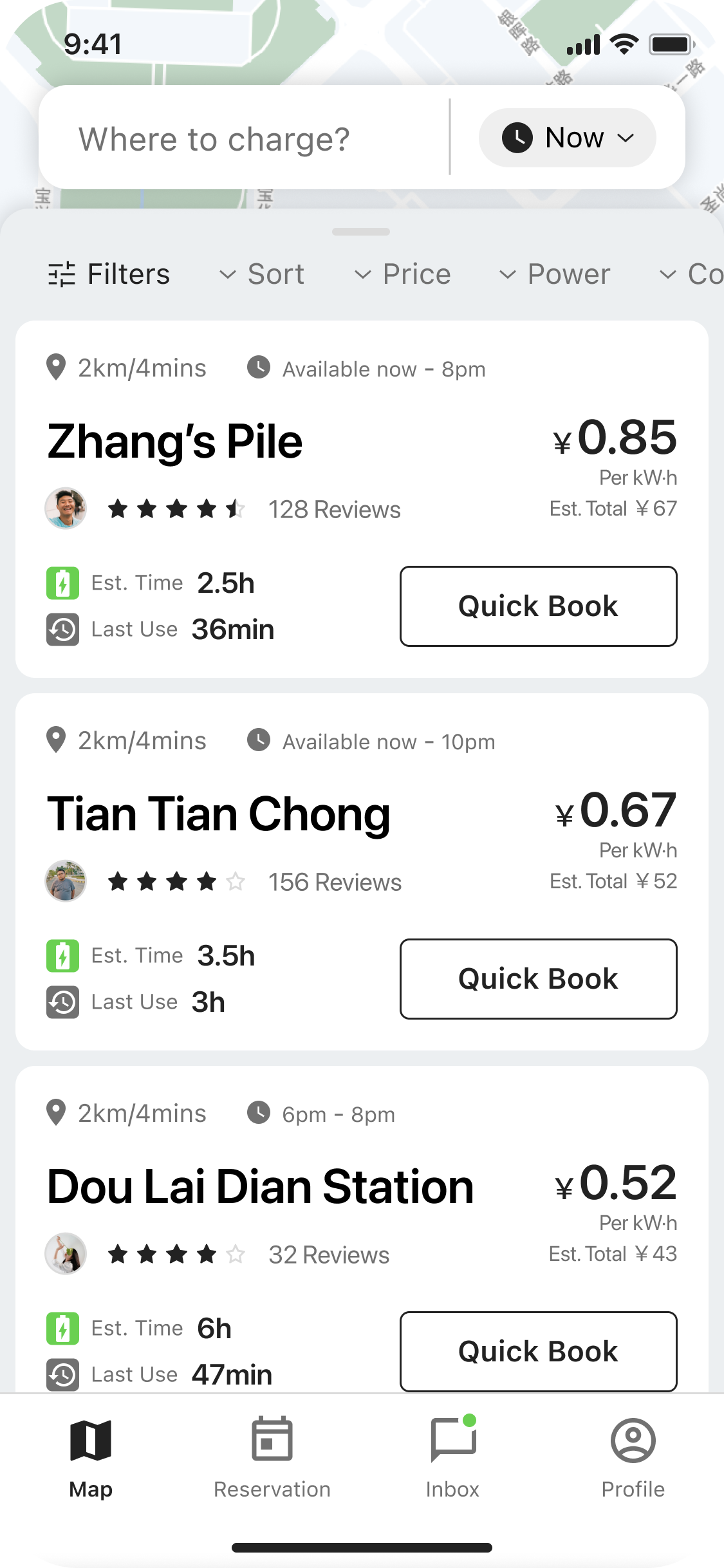Expand the Price filter
Viewport: 724px width, 1568px height.
[403, 274]
